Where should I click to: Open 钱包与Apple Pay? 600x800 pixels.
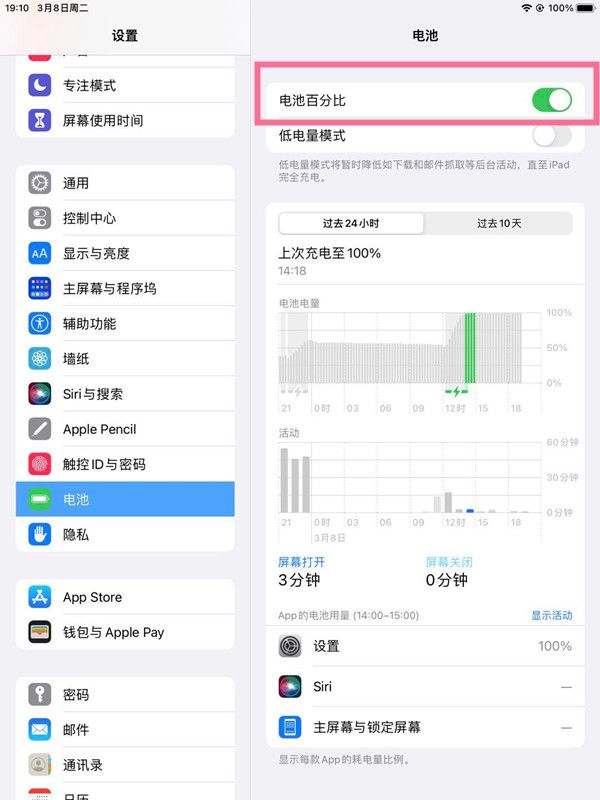125,632
